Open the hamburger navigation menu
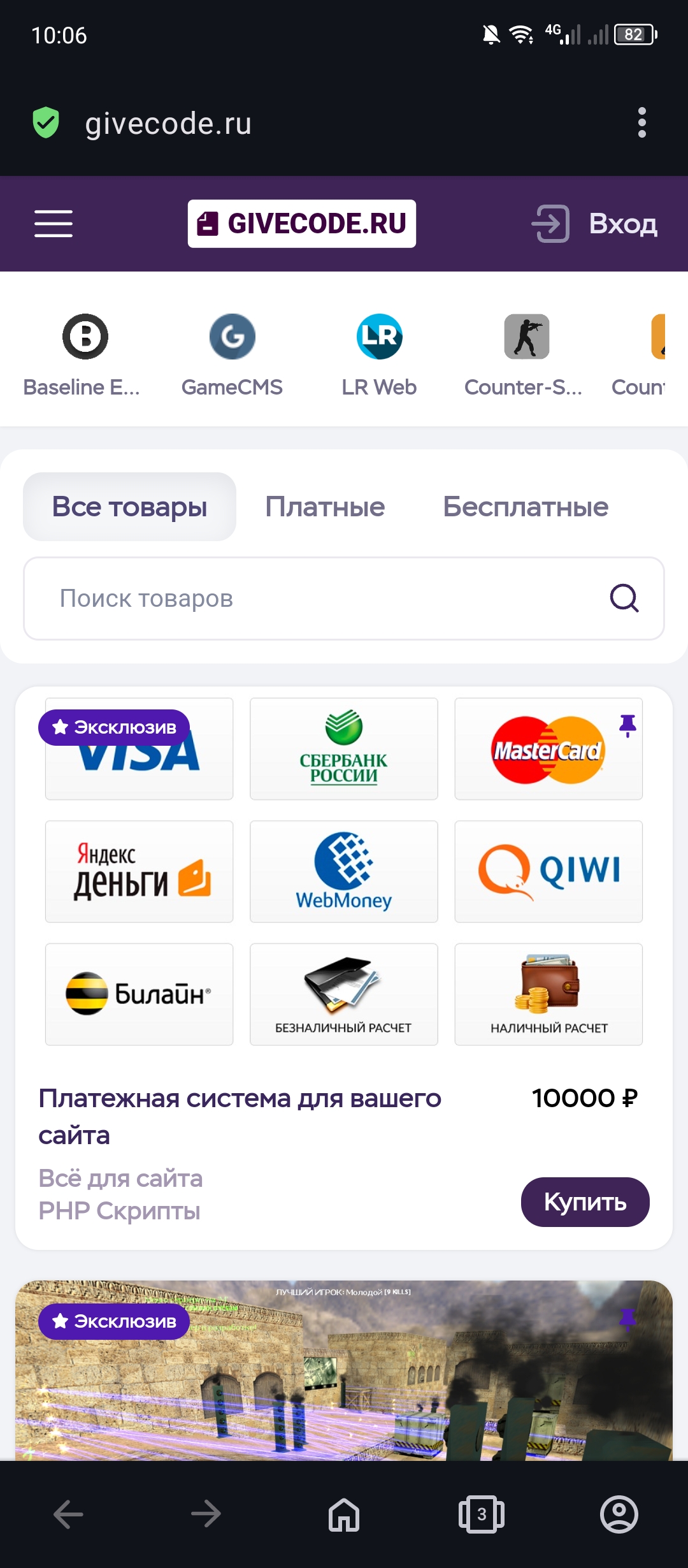Image resolution: width=688 pixels, height=1568 pixels. [54, 224]
